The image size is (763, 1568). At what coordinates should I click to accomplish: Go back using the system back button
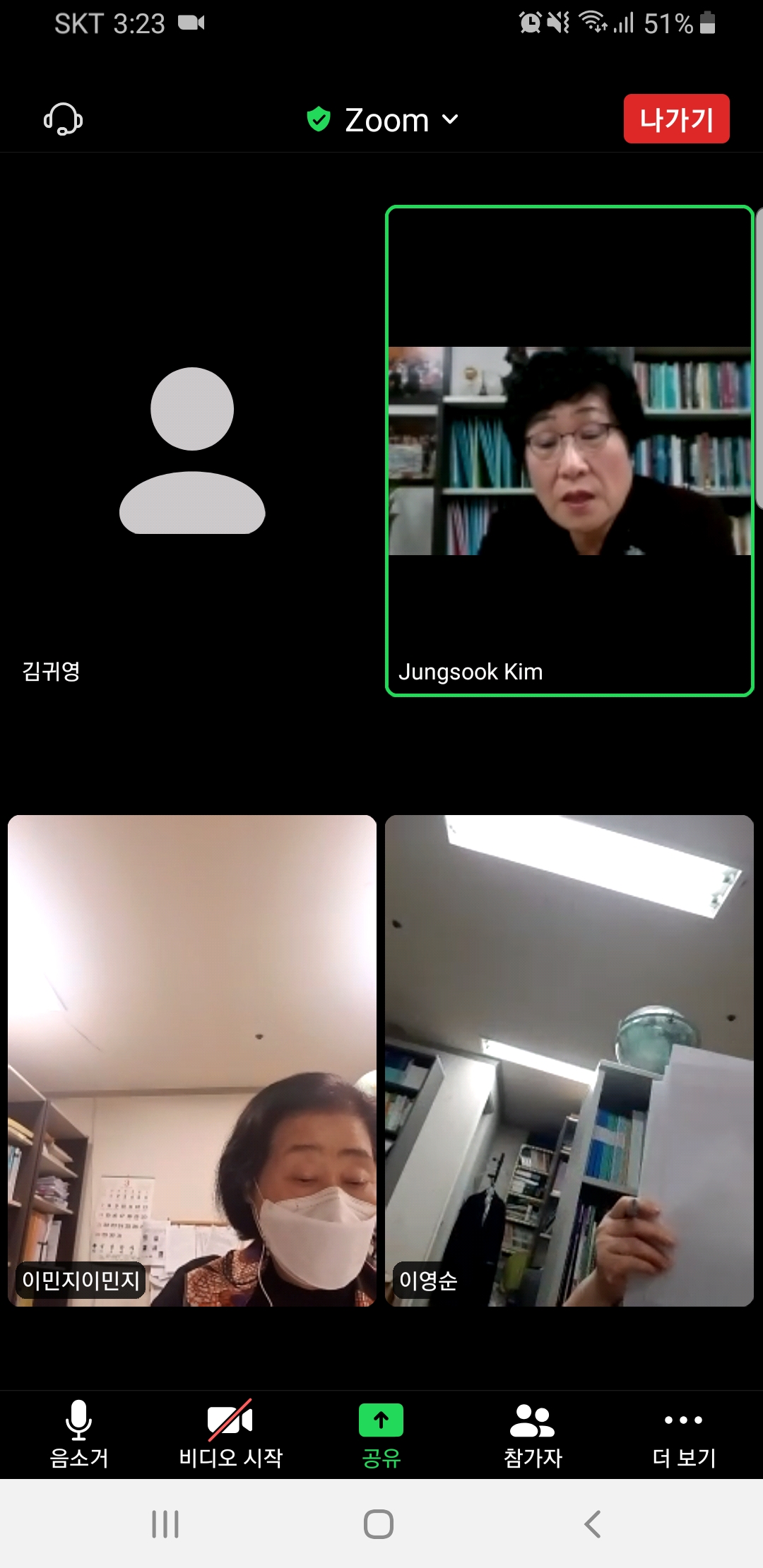coord(593,1524)
